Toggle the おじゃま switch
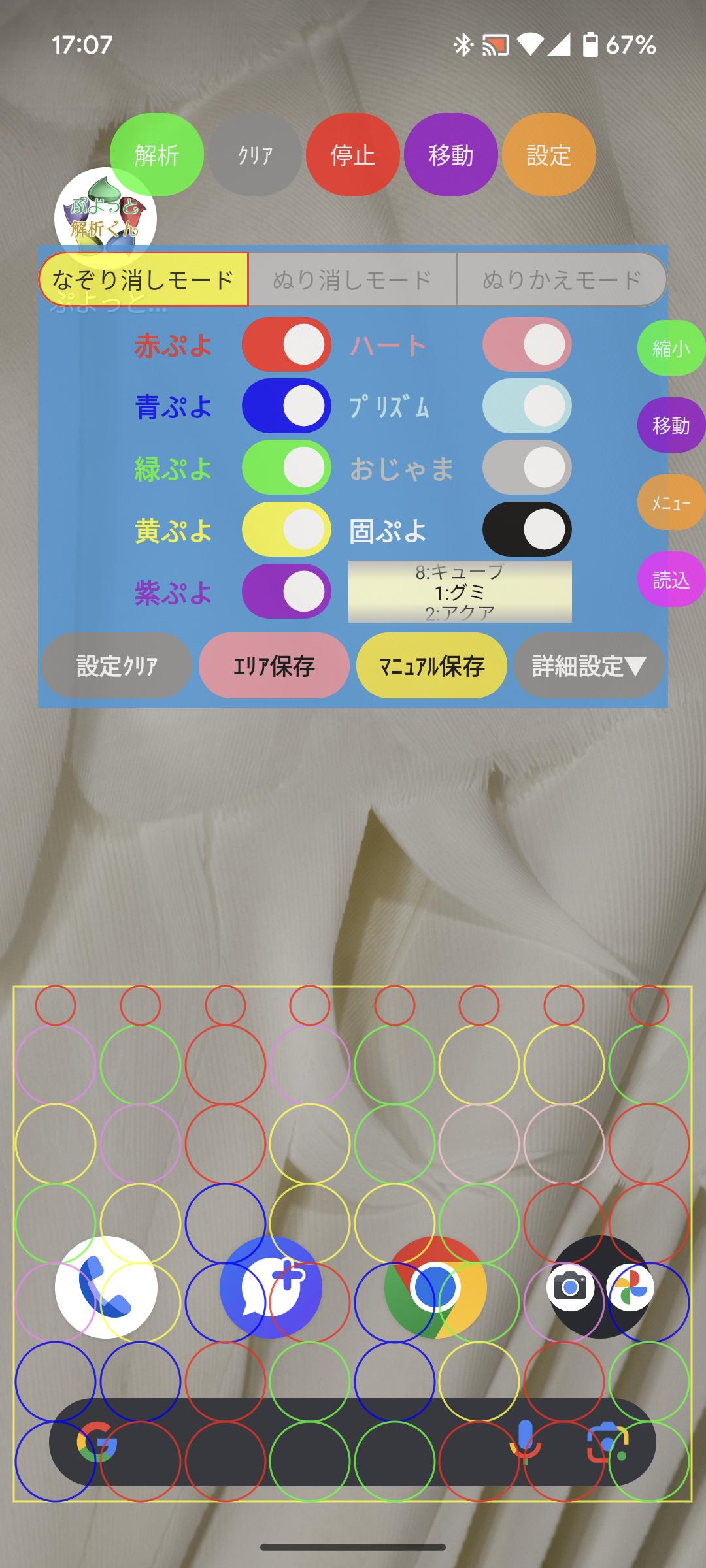706x1568 pixels. pyautogui.click(x=527, y=467)
